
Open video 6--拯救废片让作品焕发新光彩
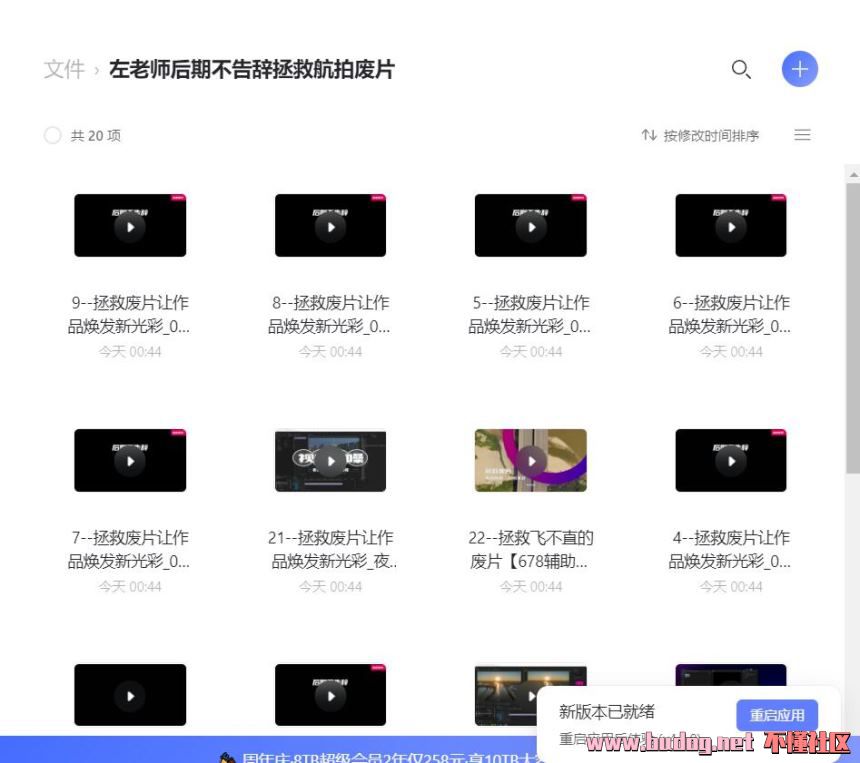(x=731, y=226)
